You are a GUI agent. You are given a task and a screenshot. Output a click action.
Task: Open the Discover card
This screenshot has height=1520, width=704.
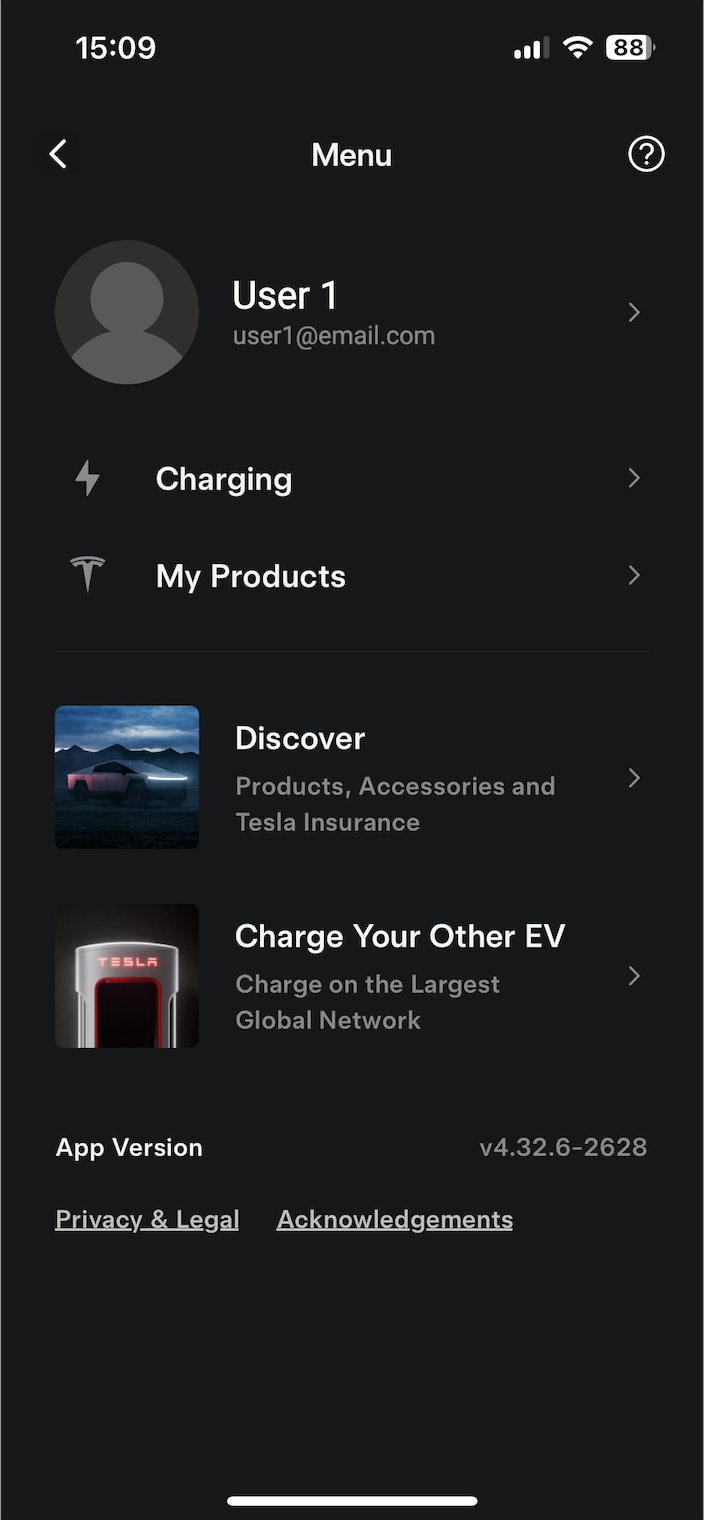(350, 778)
